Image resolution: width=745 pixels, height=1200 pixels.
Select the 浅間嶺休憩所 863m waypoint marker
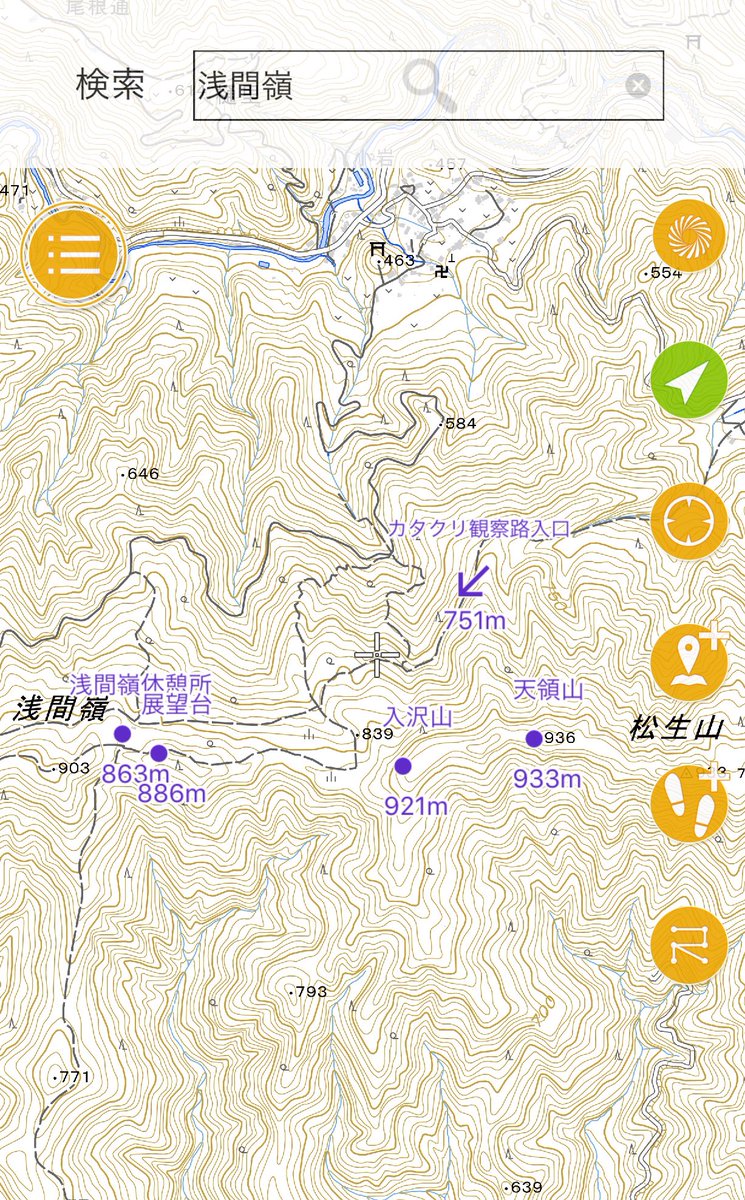[x=122, y=734]
